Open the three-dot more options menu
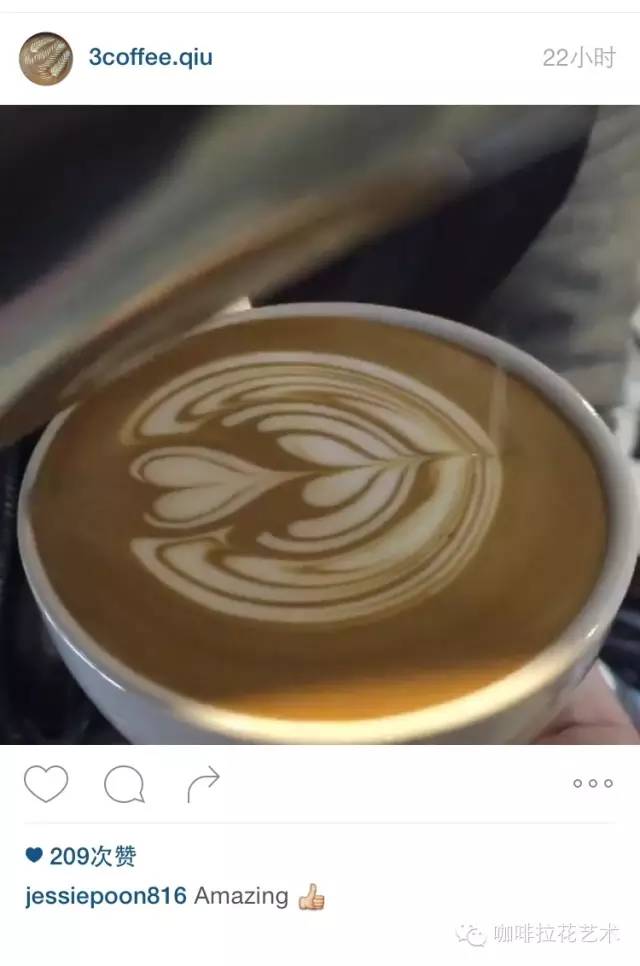The height and width of the screenshot is (966, 640). coord(592,784)
